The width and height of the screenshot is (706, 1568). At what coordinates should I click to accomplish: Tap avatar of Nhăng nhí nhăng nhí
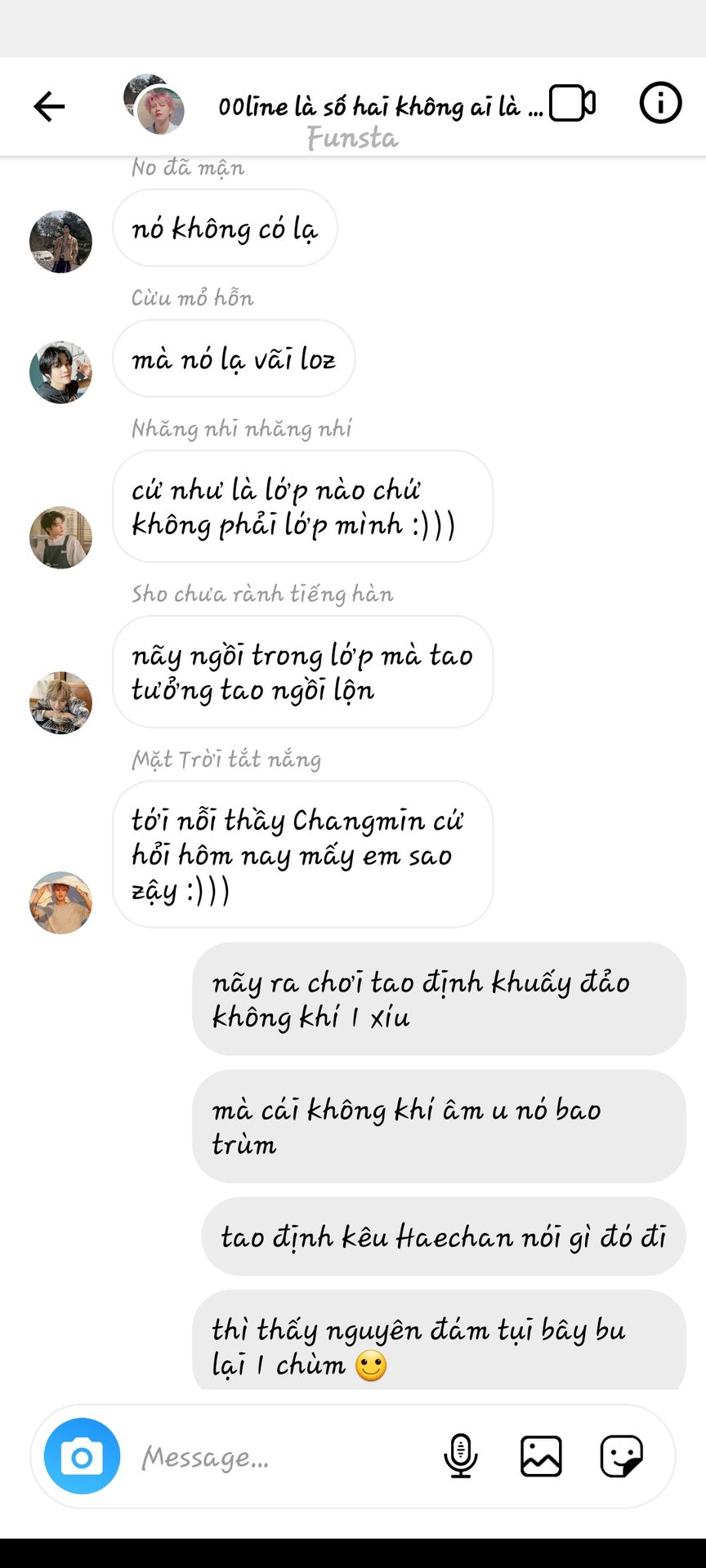[x=60, y=537]
